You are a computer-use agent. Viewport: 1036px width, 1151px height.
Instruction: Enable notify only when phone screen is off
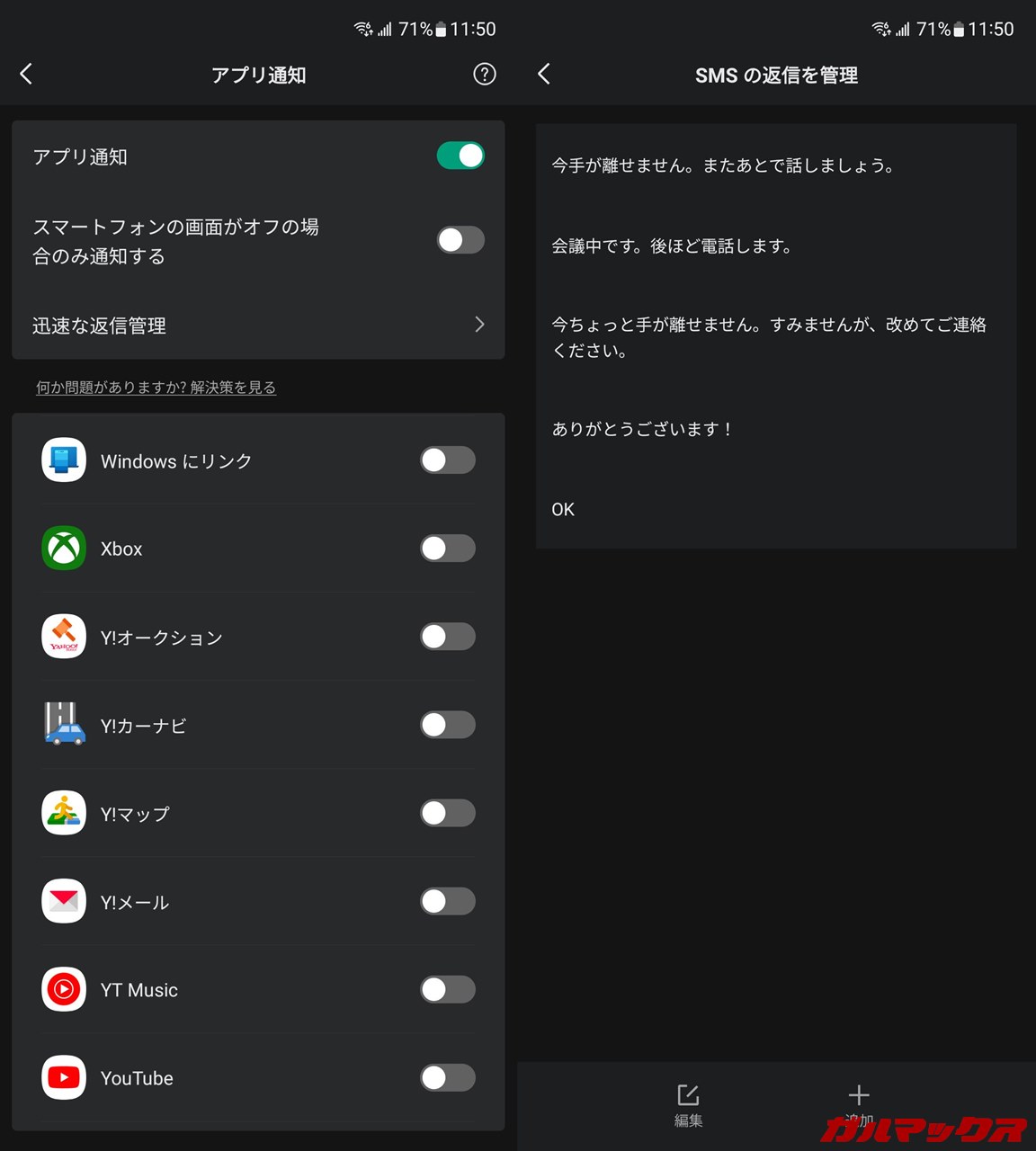pos(460,240)
